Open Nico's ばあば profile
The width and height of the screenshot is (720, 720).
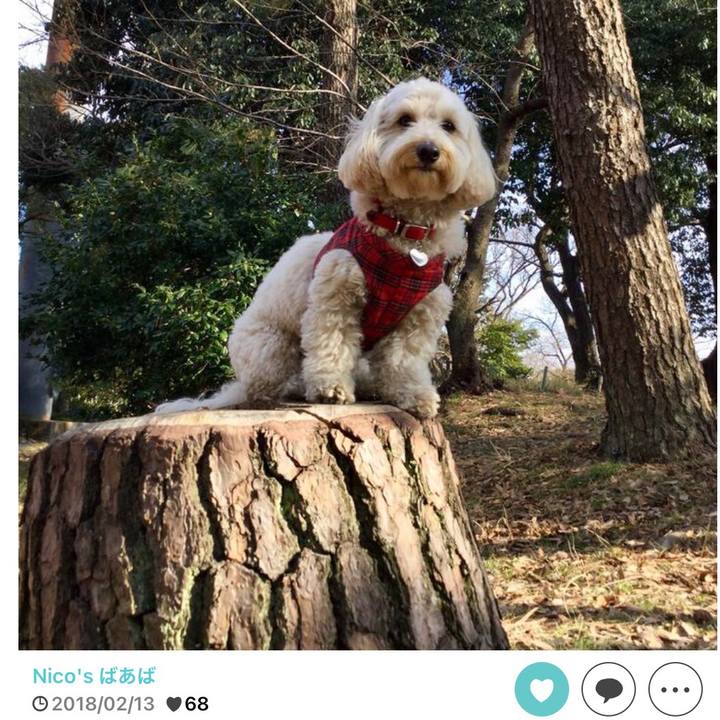point(94,675)
